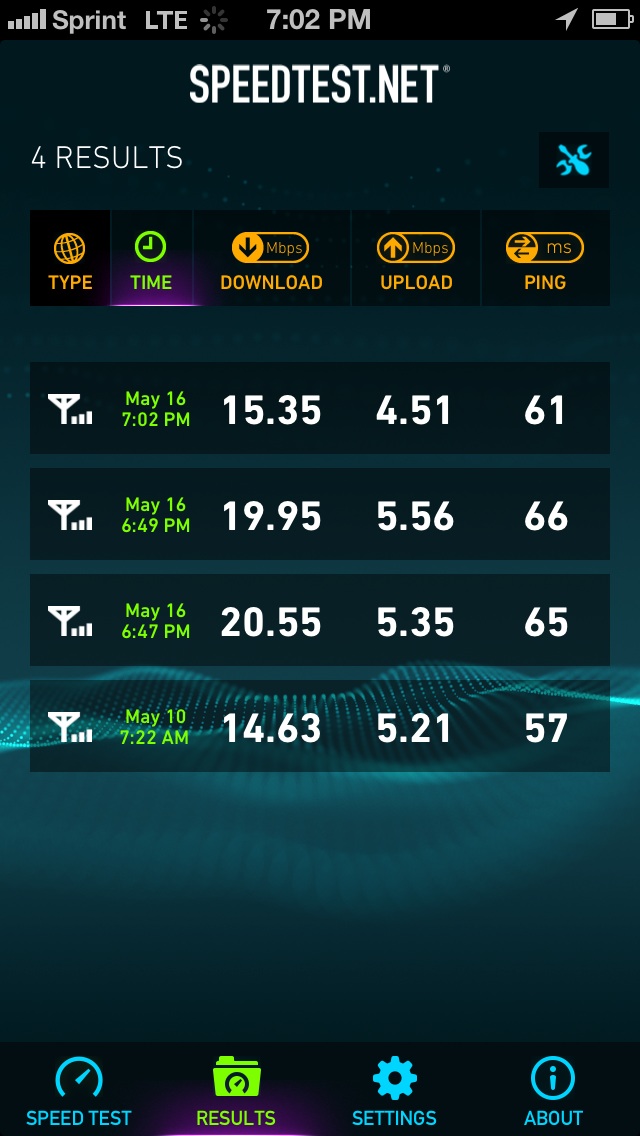View the May 10 7:22 AM result

tap(320, 726)
